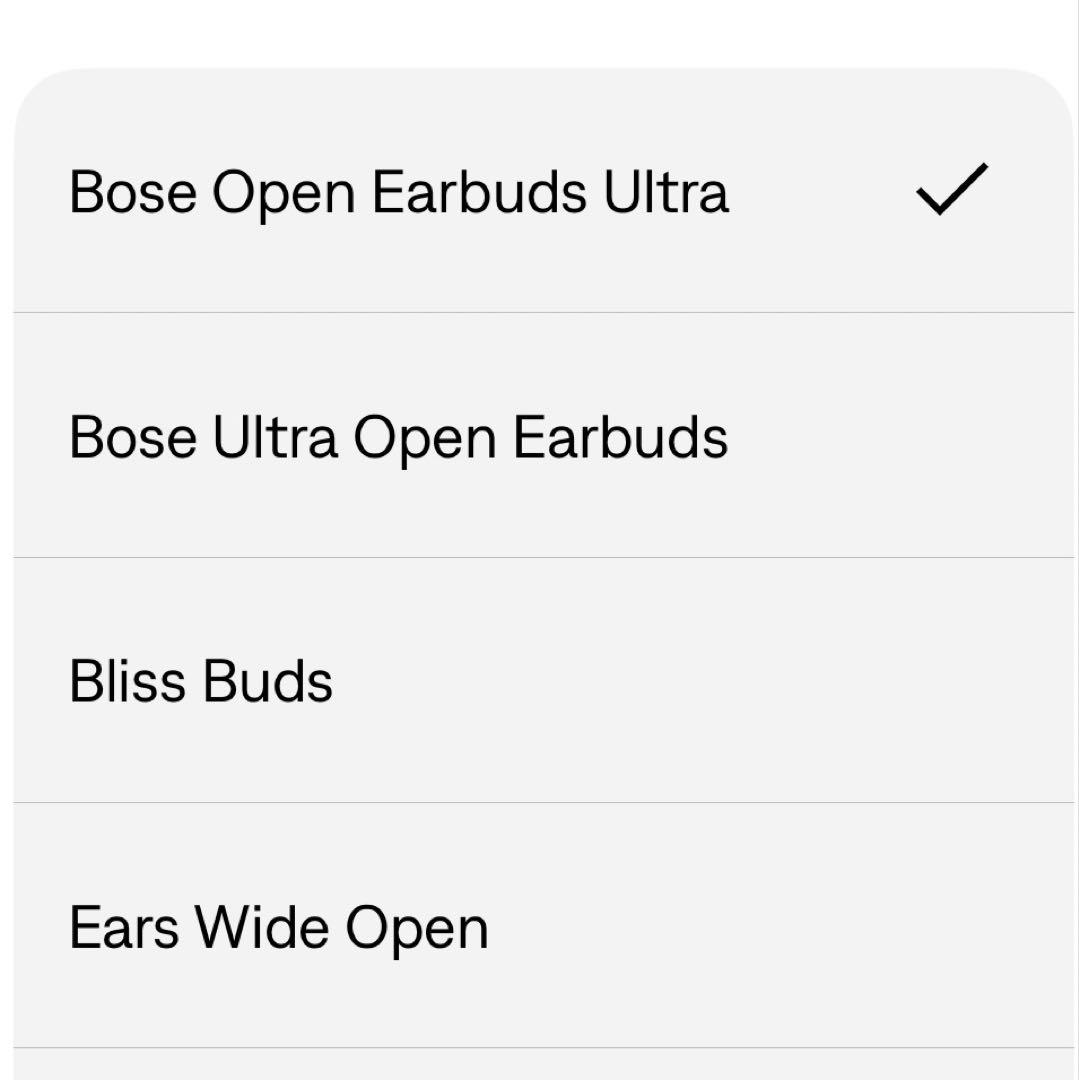This screenshot has width=1079, height=1080.
Task: Re-select the checked Bose Open Earbuds Ultra option
Action: pos(400,192)
